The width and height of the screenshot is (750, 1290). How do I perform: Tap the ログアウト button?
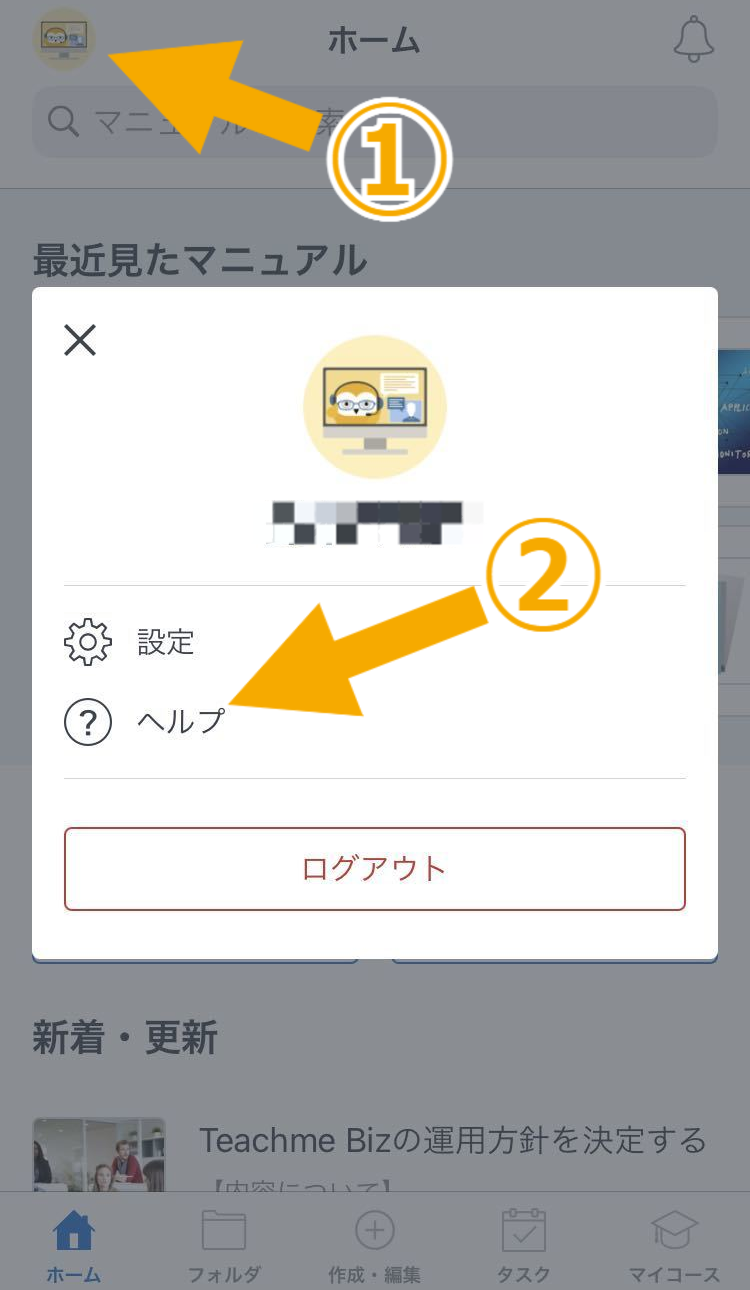click(374, 869)
